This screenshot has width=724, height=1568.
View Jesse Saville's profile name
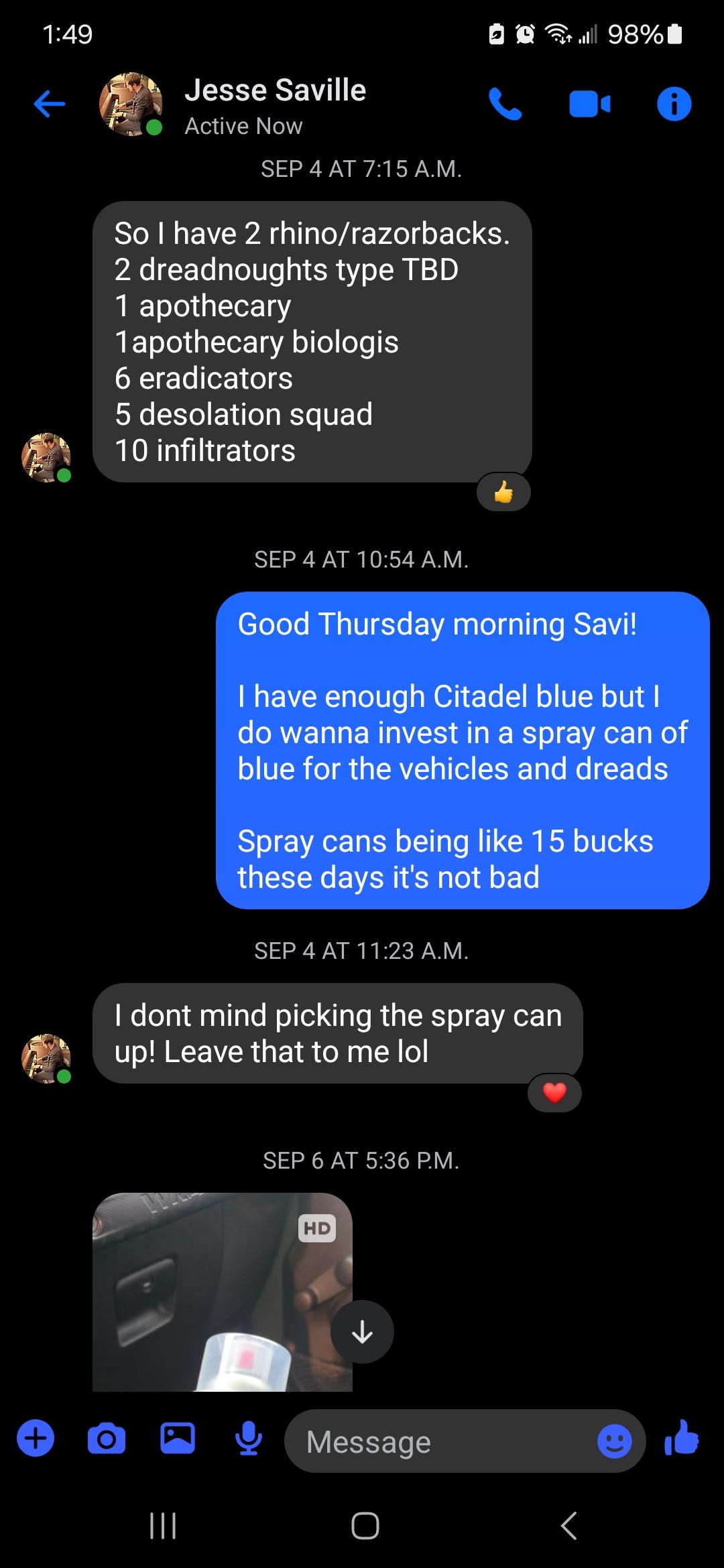coord(276,89)
